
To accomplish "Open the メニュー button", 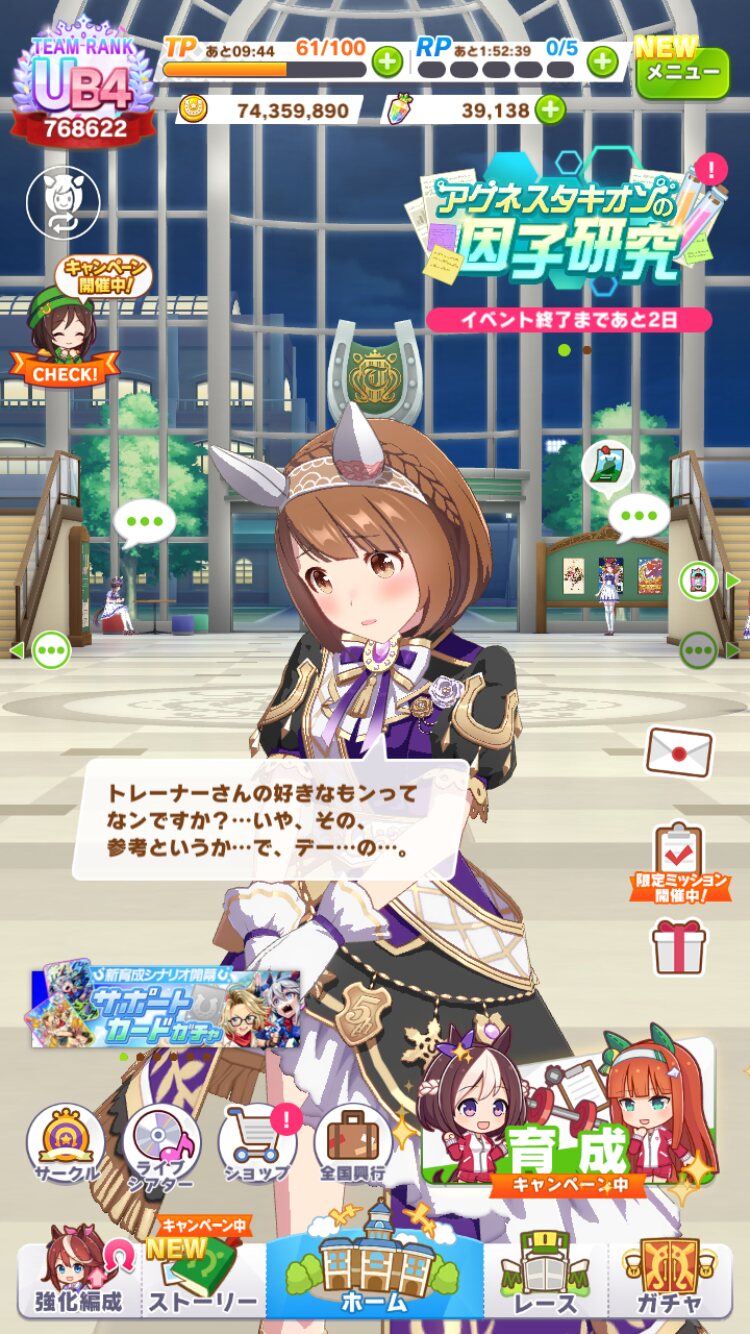I will (682, 70).
